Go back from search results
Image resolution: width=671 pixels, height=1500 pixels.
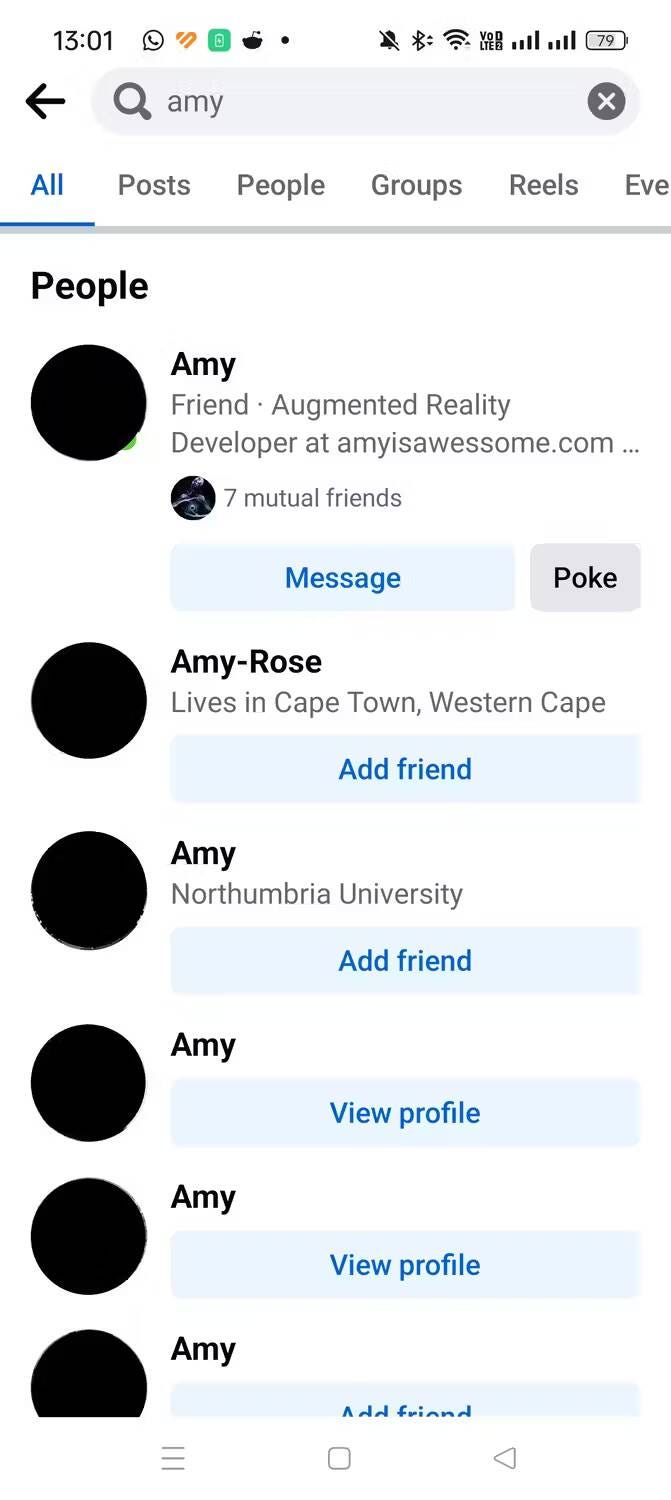[45, 101]
